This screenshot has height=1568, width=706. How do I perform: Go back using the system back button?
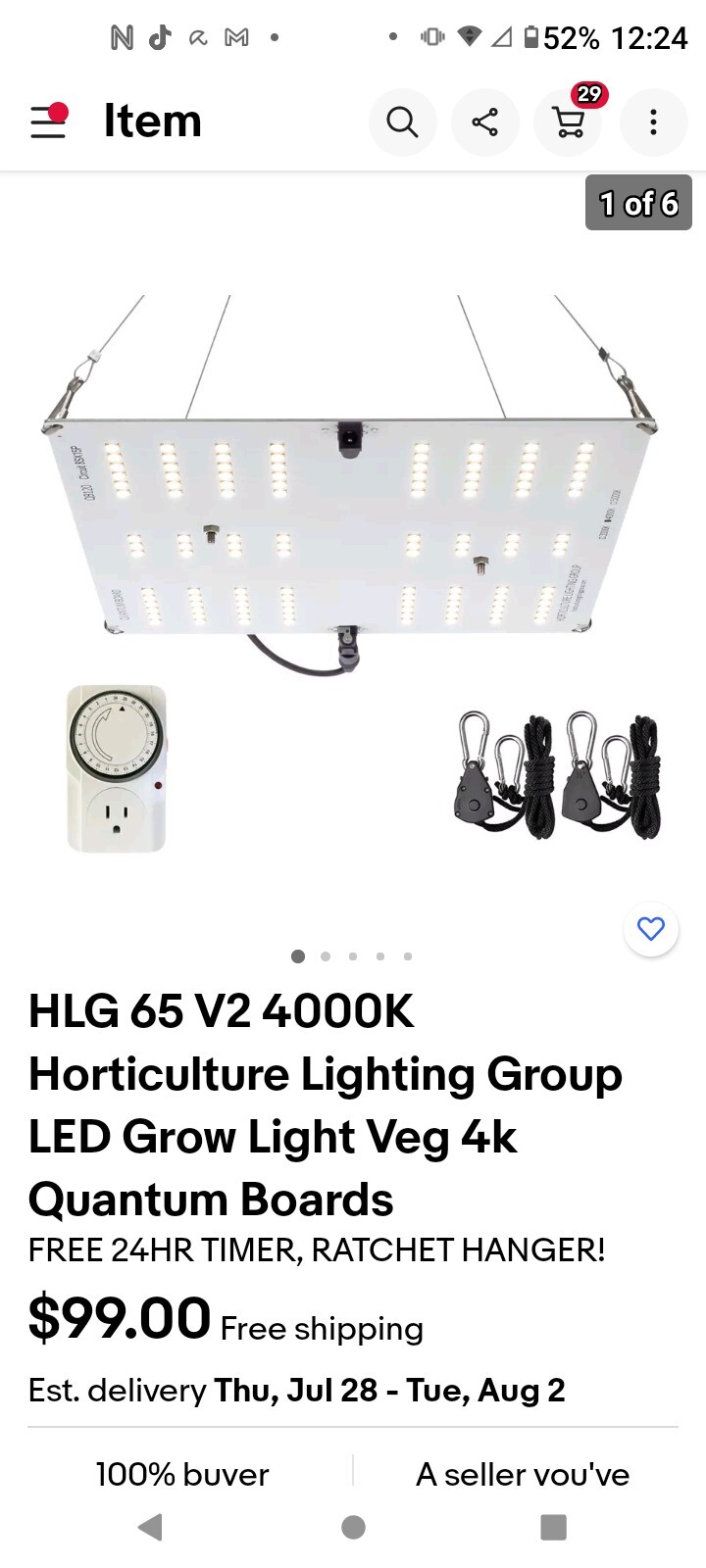point(150,1526)
